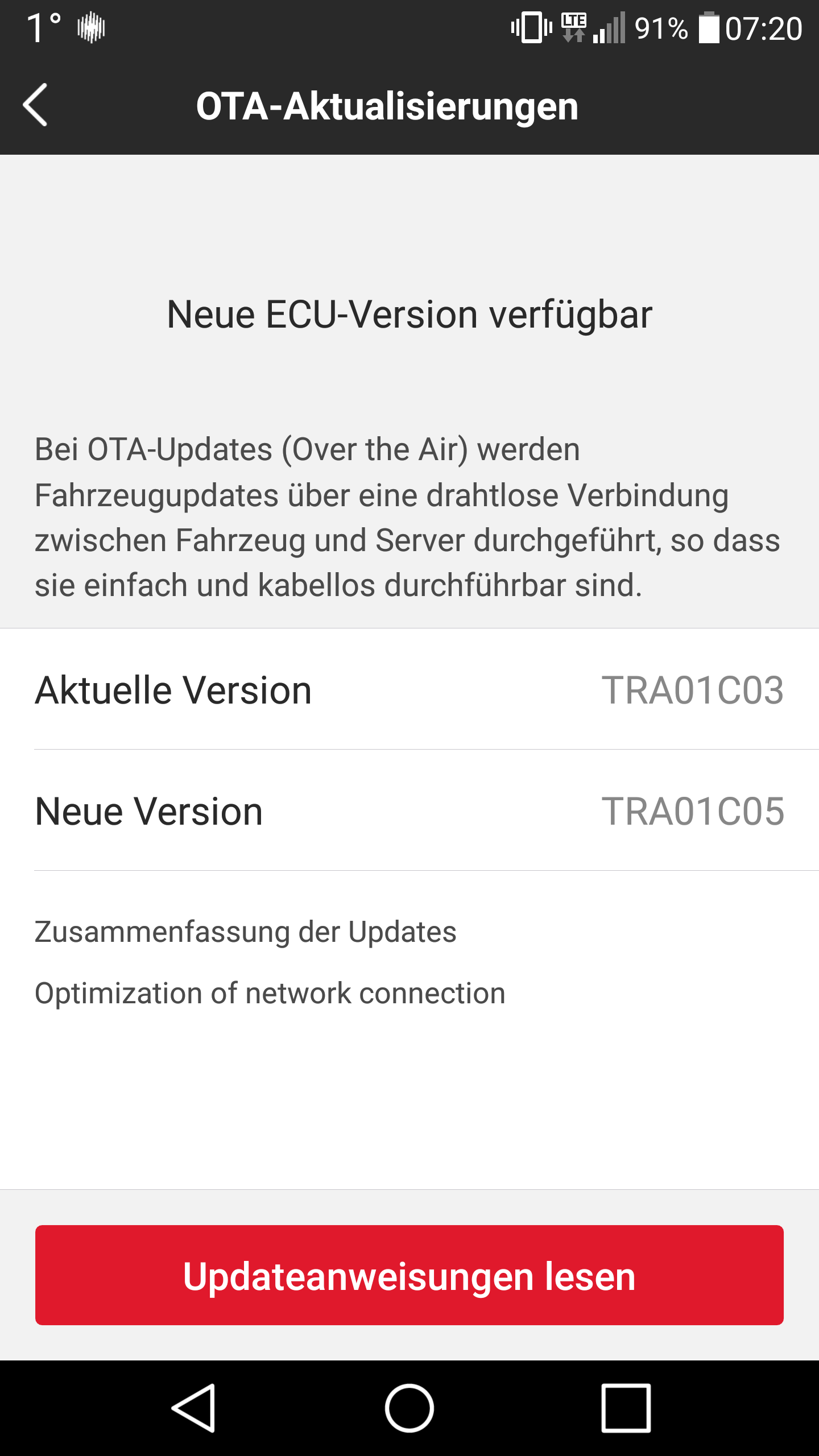This screenshot has width=819, height=1456.
Task: Open the recent apps overview
Action: point(626,1408)
